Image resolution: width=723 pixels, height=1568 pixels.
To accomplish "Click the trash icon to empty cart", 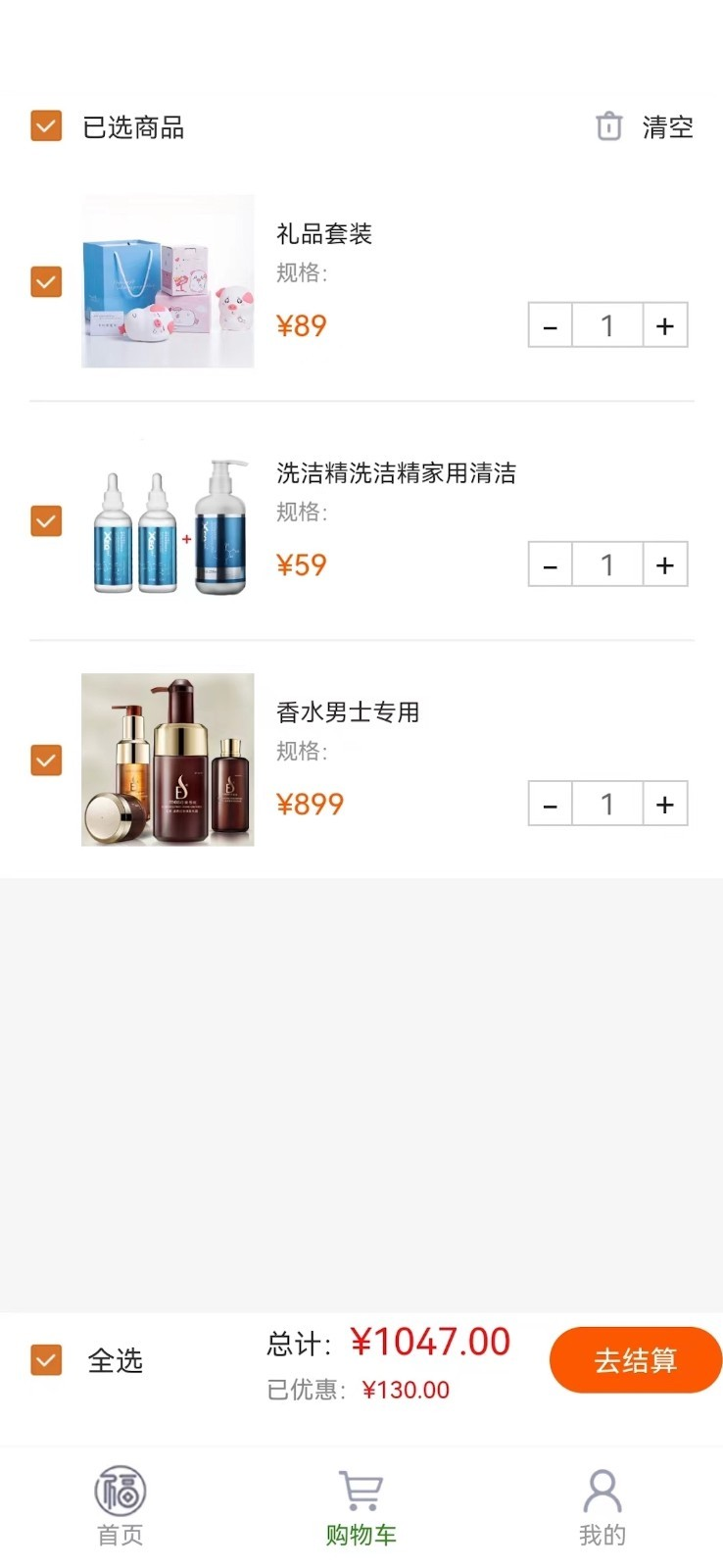I will click(x=608, y=125).
